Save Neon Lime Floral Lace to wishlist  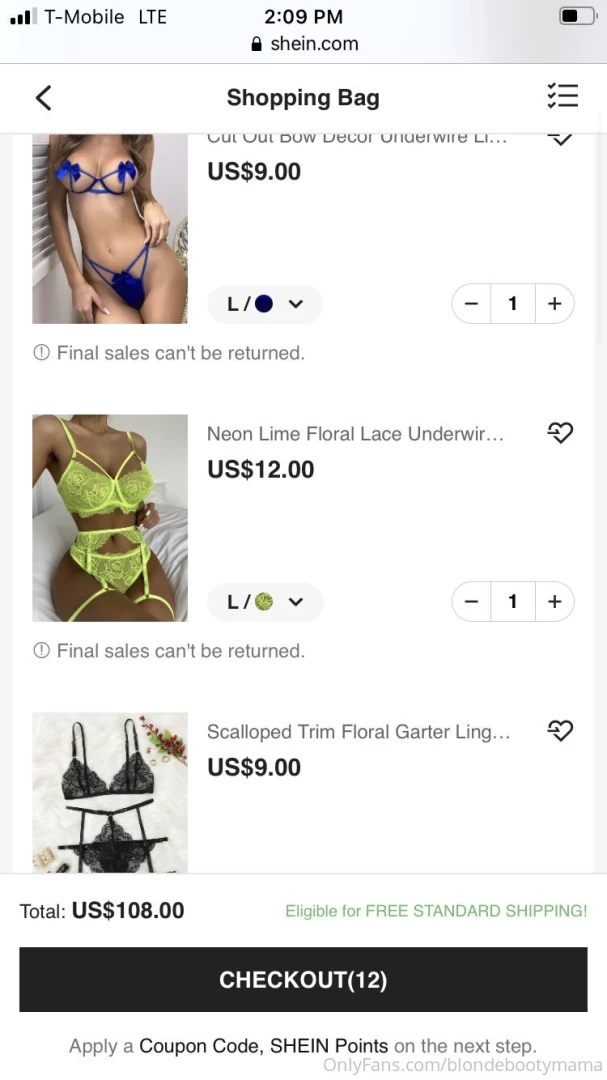560,433
